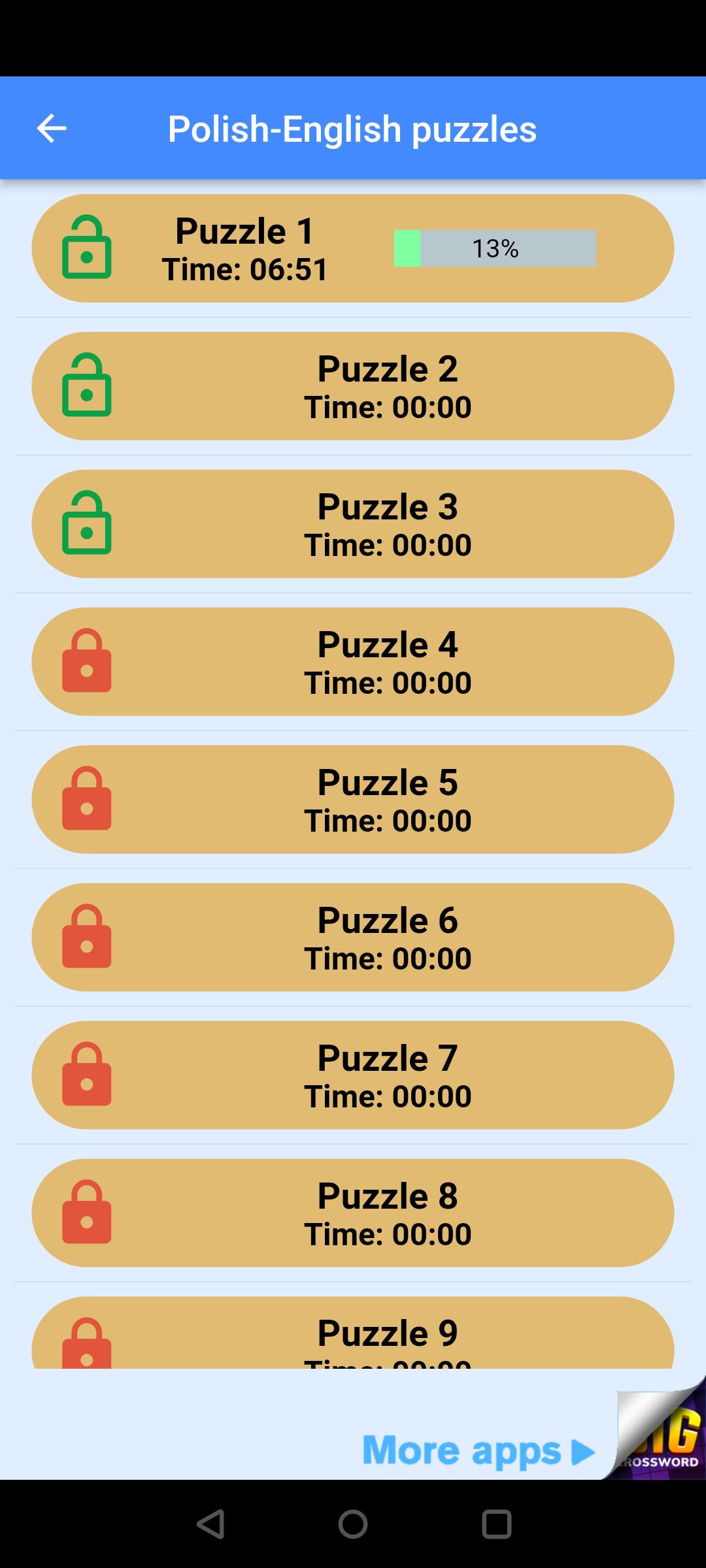Open the More apps link

(479, 1452)
